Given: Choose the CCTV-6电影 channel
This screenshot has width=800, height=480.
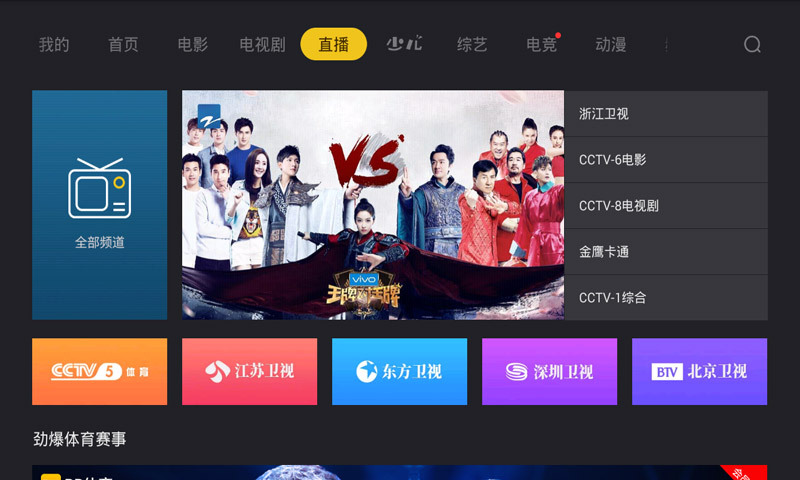Looking at the screenshot, I should click(x=666, y=160).
